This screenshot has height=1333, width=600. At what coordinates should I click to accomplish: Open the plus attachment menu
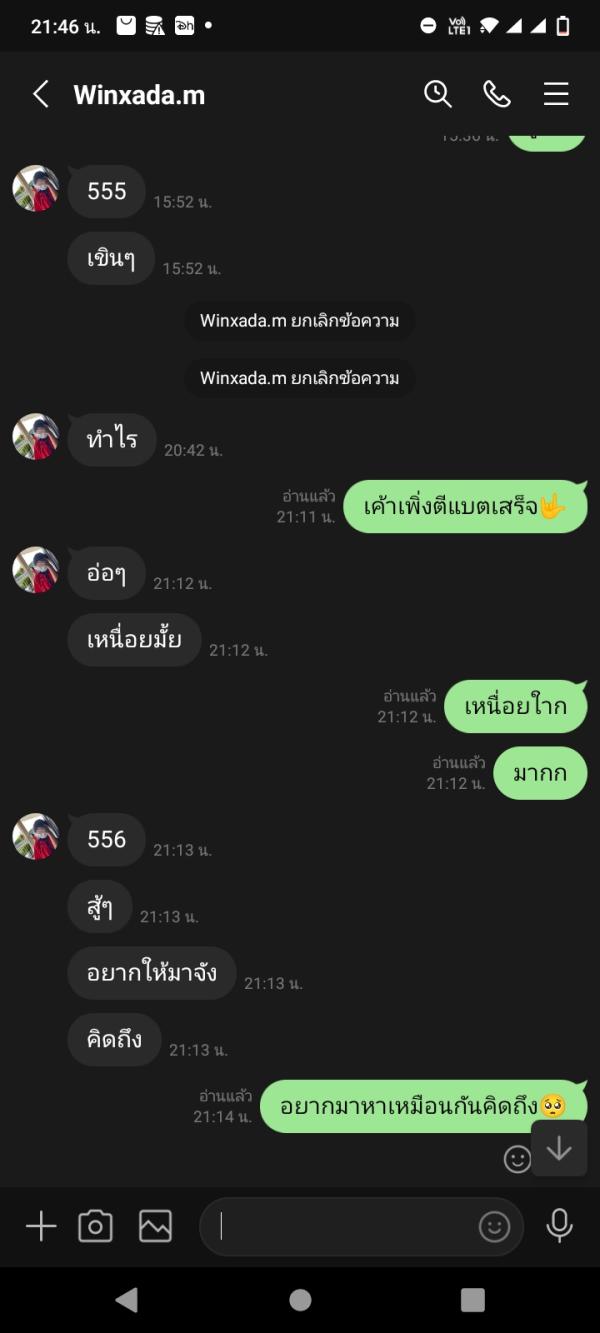point(41,1226)
